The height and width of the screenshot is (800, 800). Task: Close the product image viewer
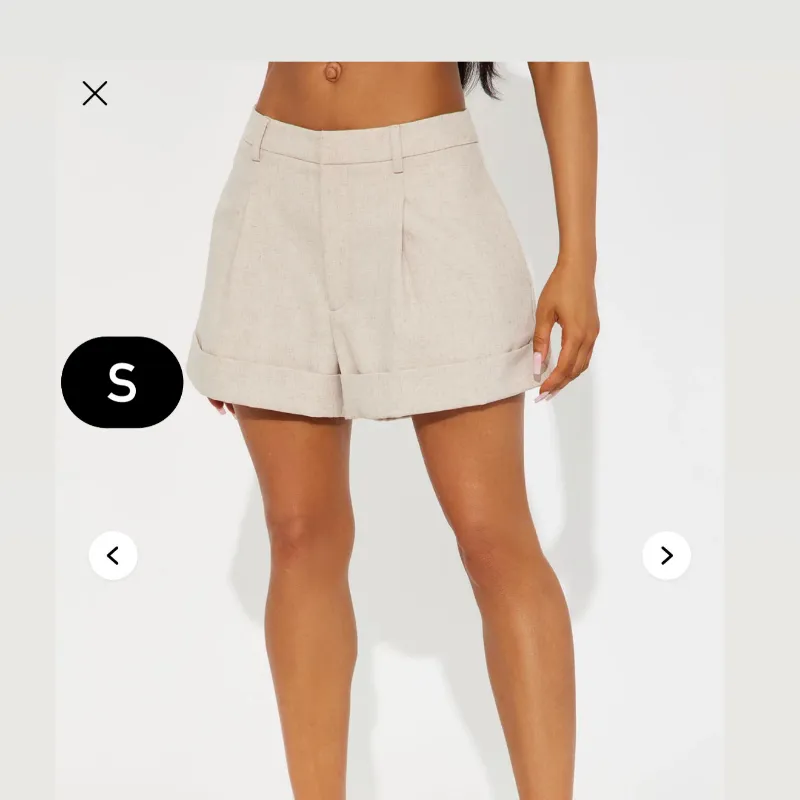95,94
